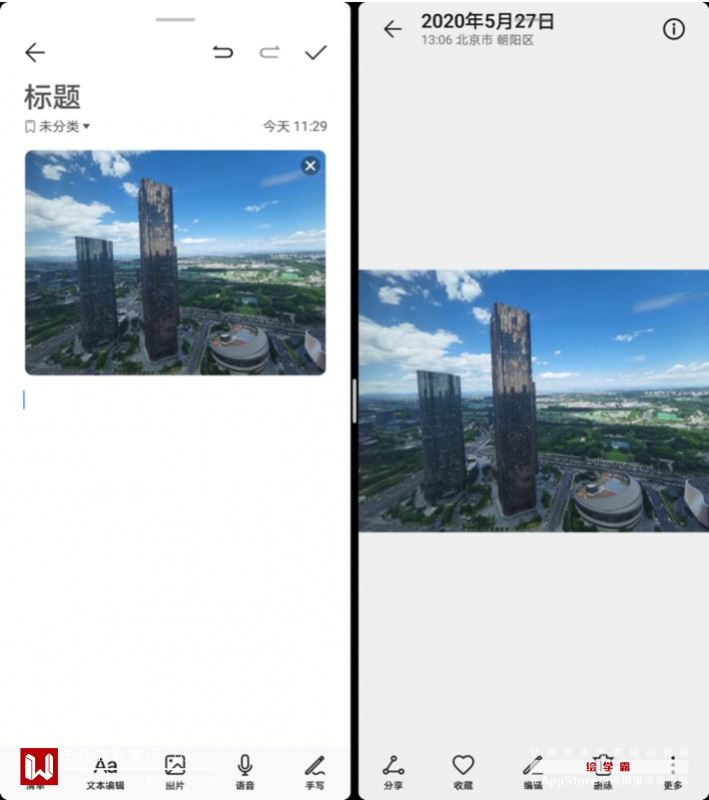Screen dimensions: 709x800
Task: Open 文本编辑 text formatting tools
Action: point(105,770)
